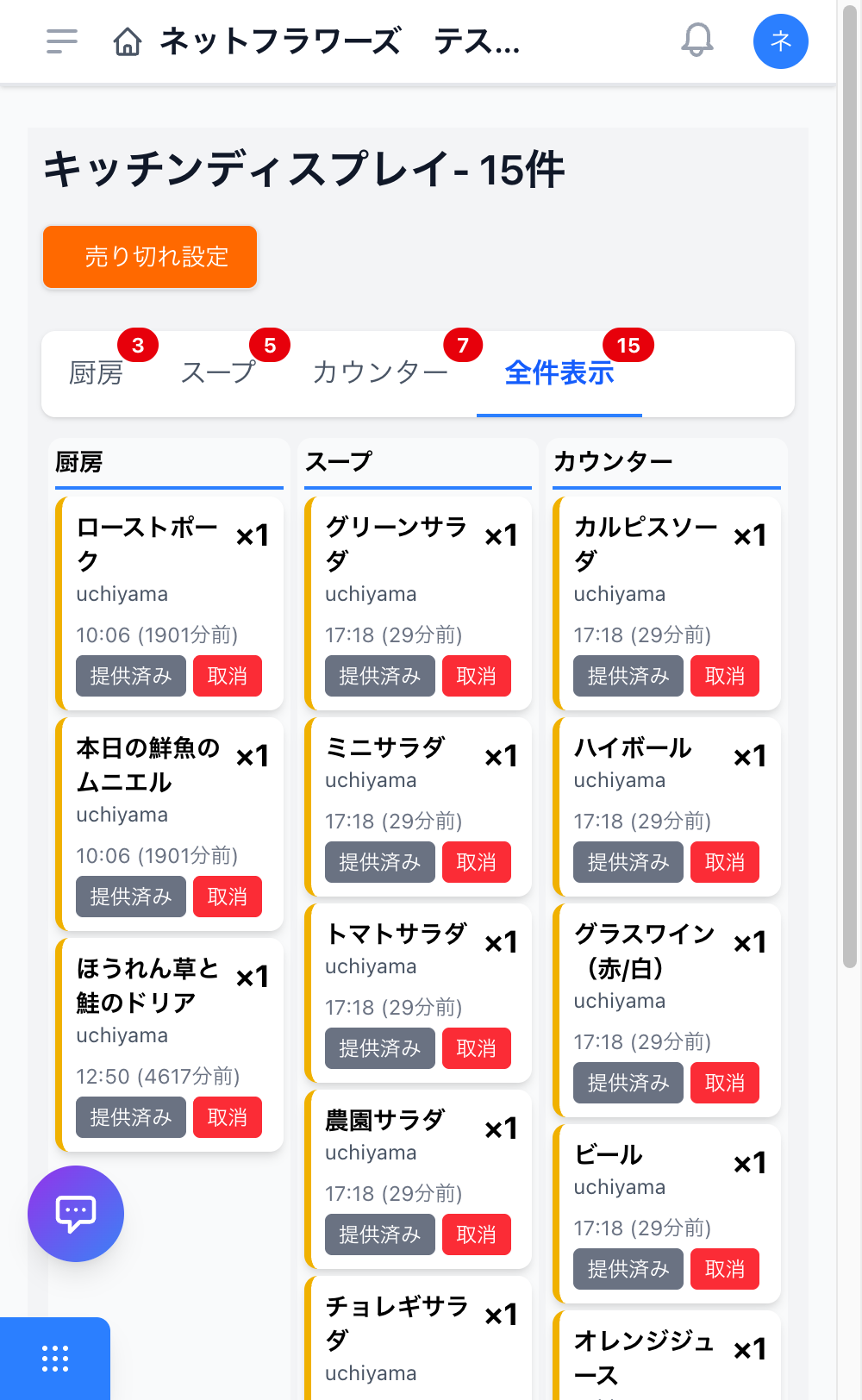
Task: Open the カウンター tab
Action: 380,374
